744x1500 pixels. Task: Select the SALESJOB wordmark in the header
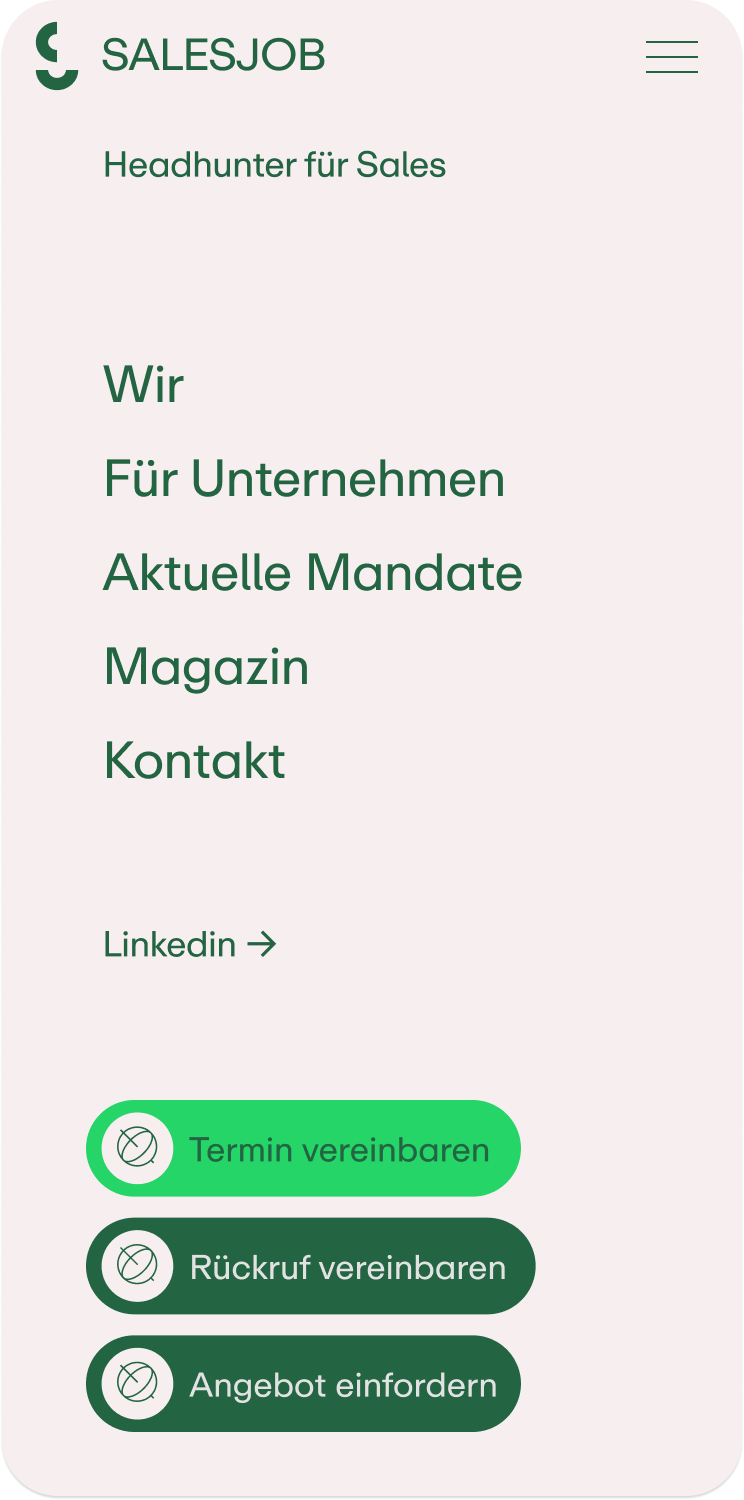[214, 57]
